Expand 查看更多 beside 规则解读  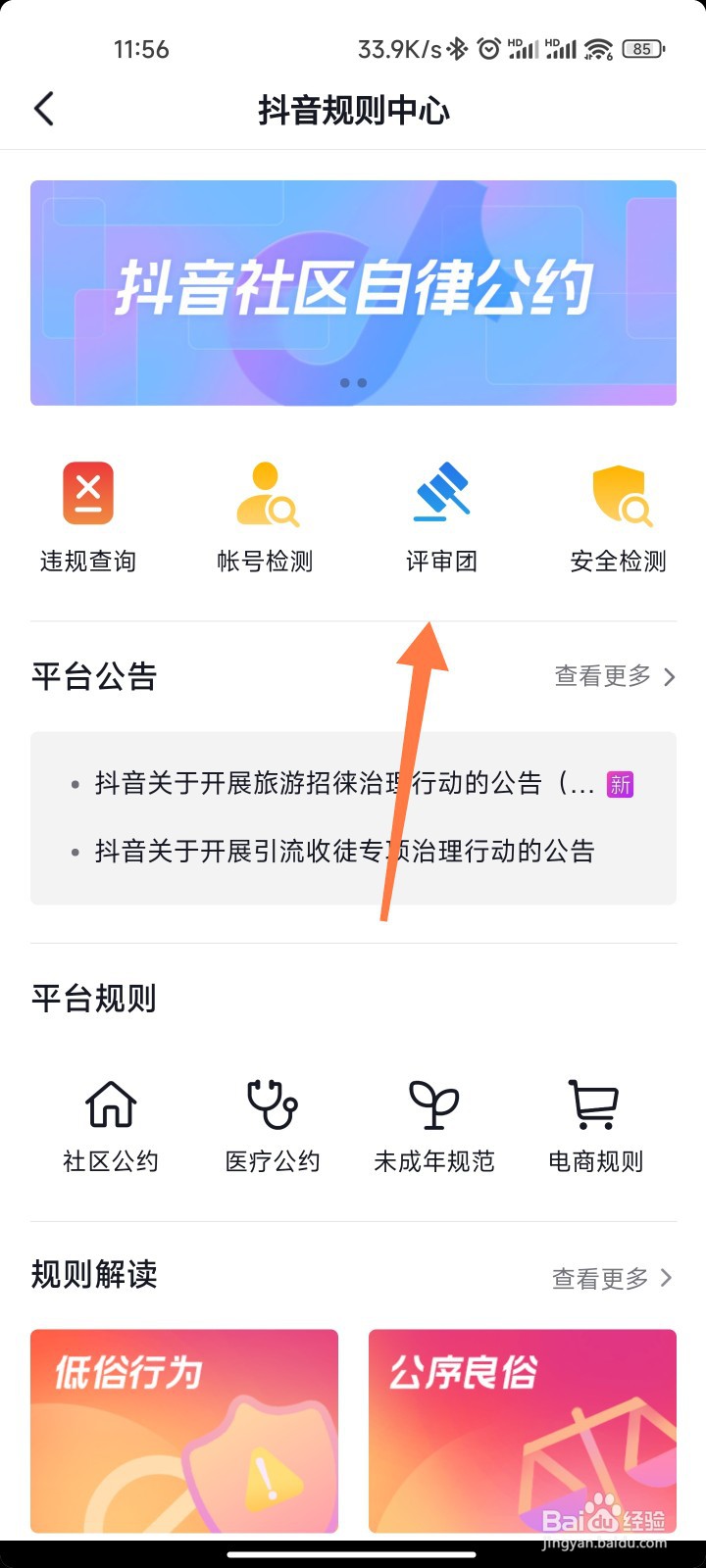click(600, 1276)
